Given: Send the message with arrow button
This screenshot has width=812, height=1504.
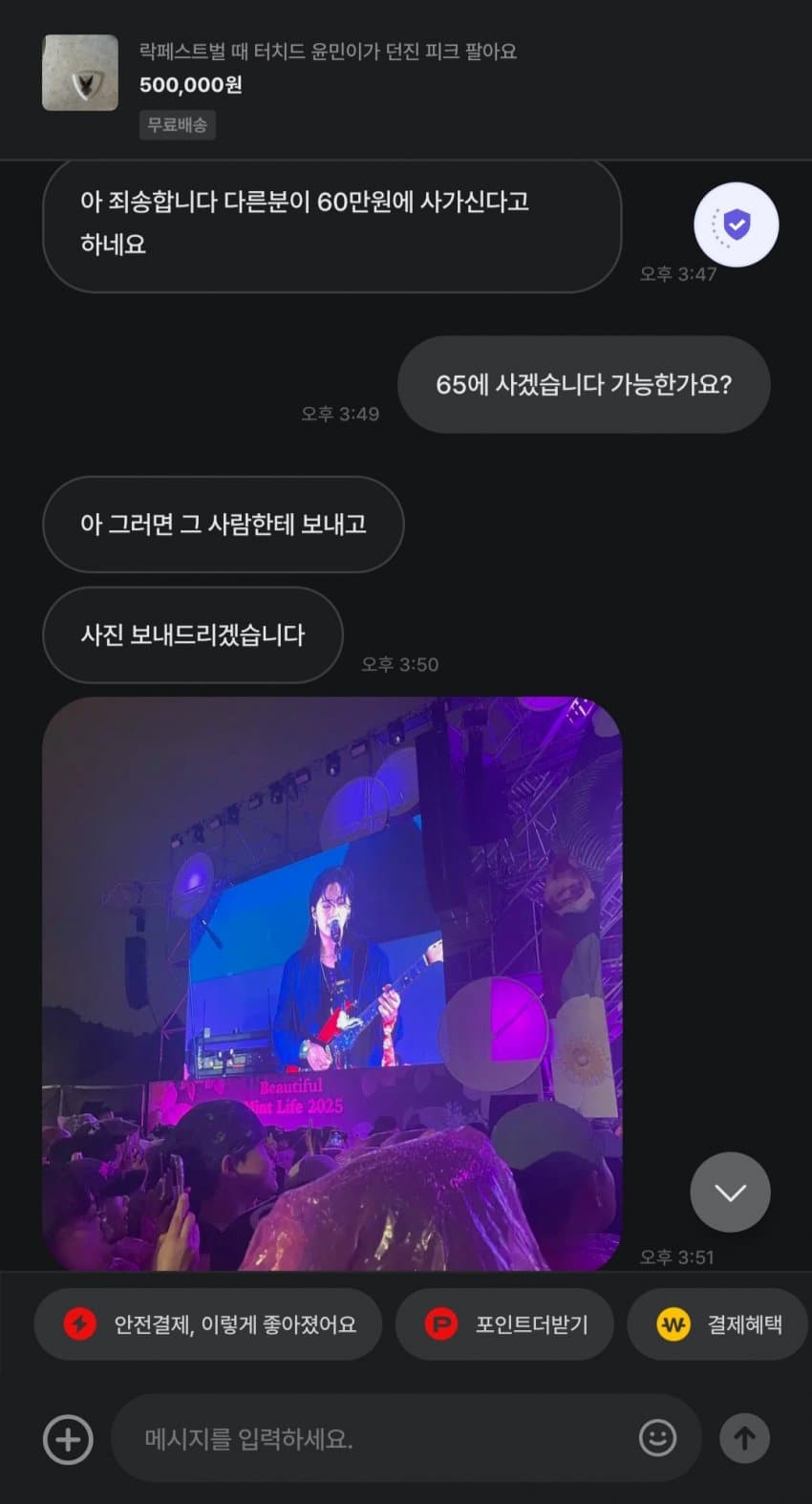Looking at the screenshot, I should 744,1438.
